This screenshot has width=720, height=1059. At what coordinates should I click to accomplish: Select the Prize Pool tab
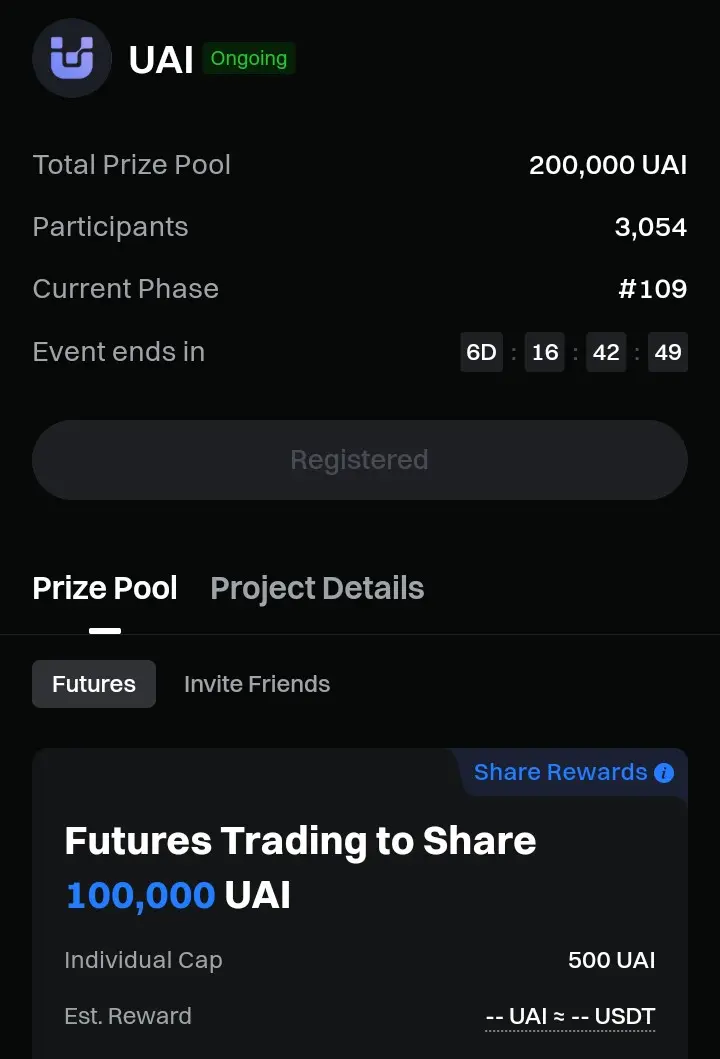[x=105, y=588]
